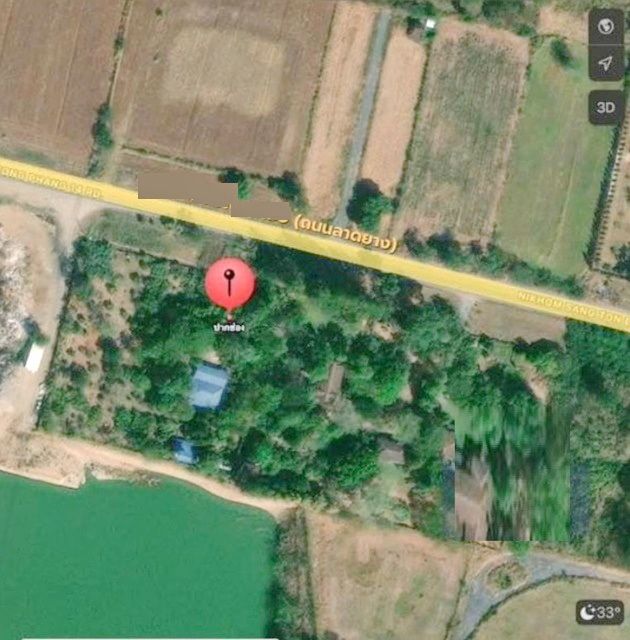Select the red dropped pin marker
The image size is (630, 640).
[230, 283]
